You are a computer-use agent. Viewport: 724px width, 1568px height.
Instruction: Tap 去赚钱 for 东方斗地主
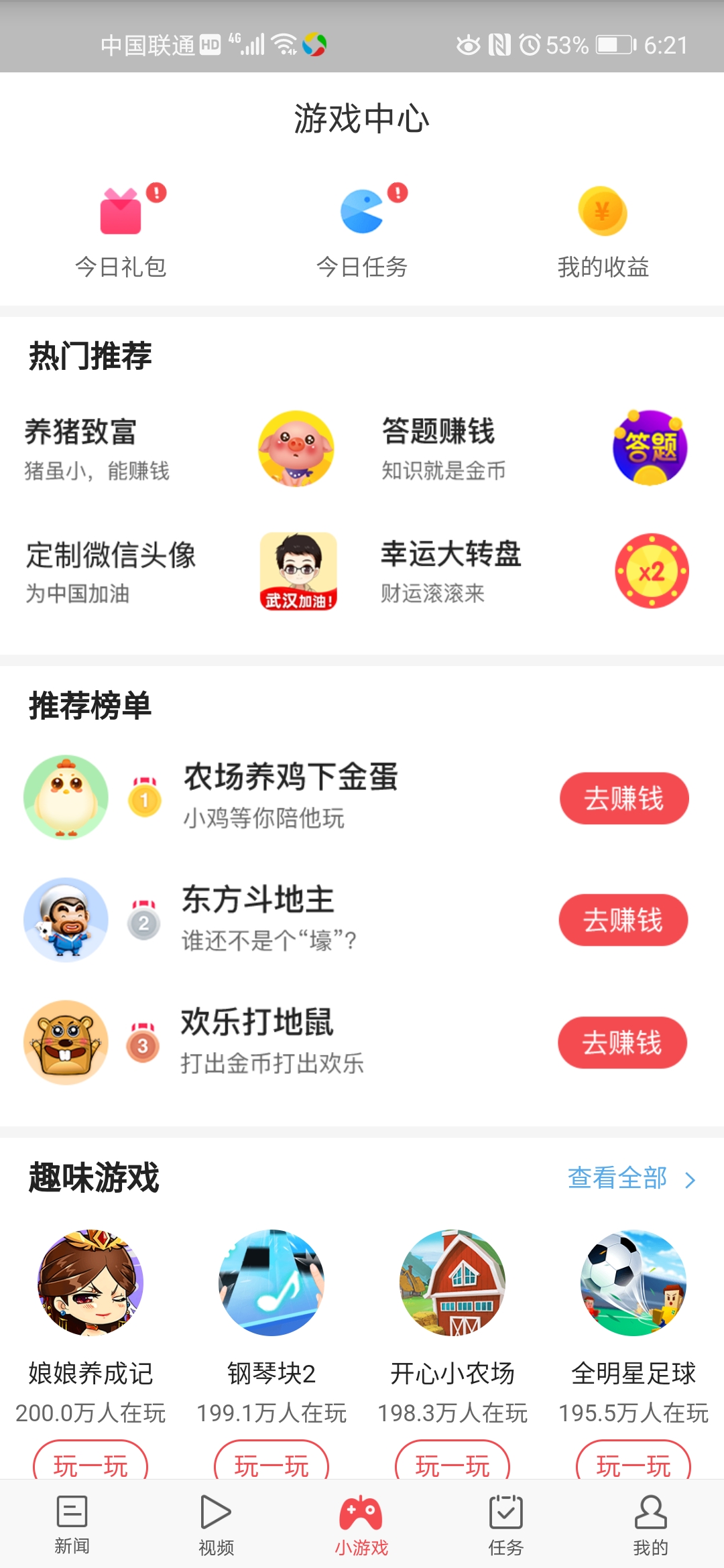tap(623, 920)
